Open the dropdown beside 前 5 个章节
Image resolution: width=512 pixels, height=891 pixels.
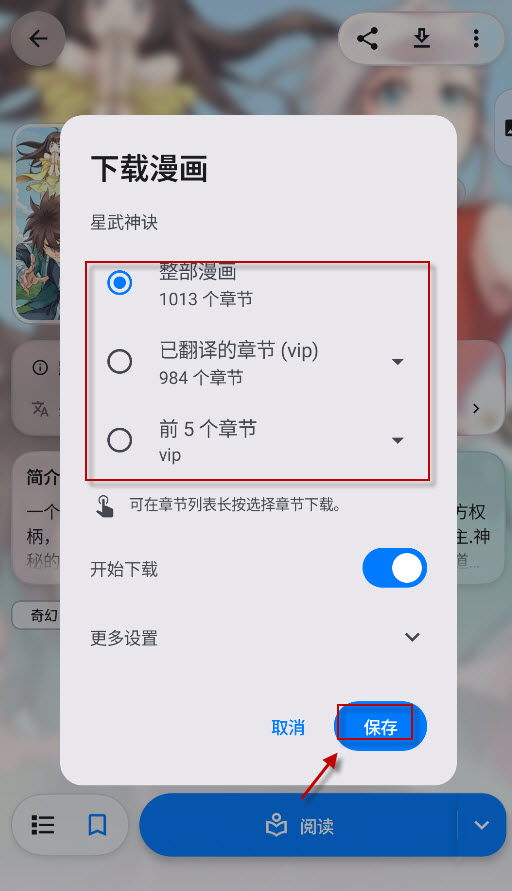pyautogui.click(x=398, y=440)
